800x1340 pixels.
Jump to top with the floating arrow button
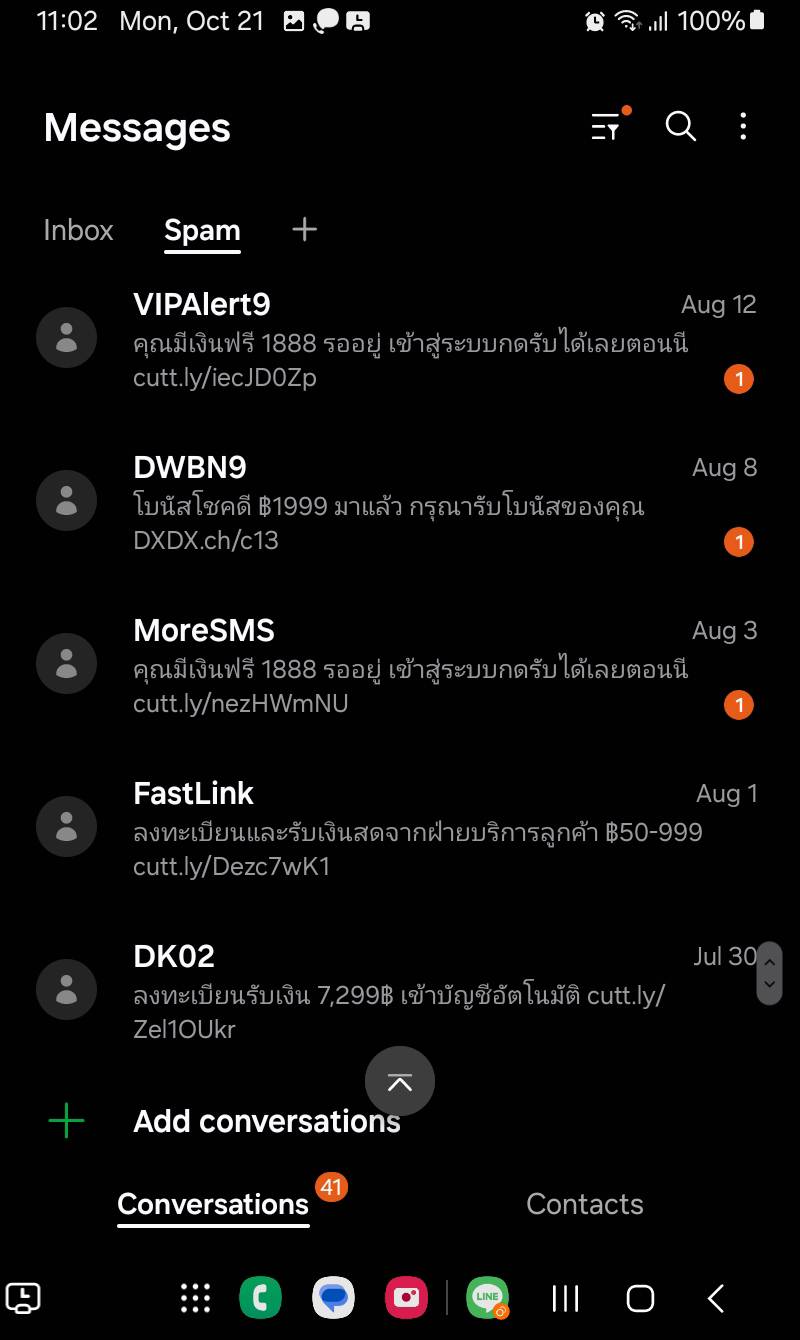pos(400,1081)
